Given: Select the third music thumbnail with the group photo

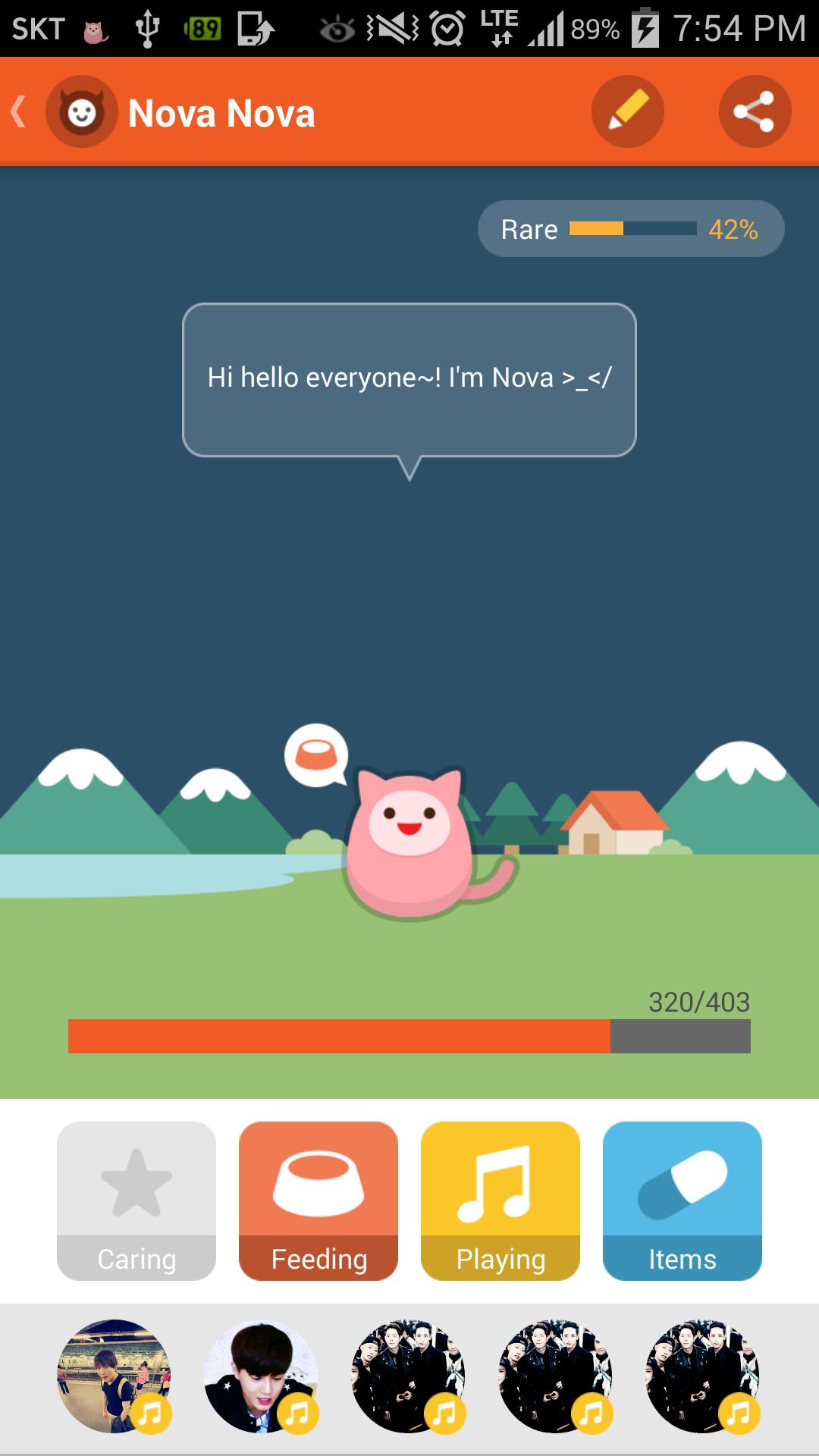Looking at the screenshot, I should pos(408,1376).
